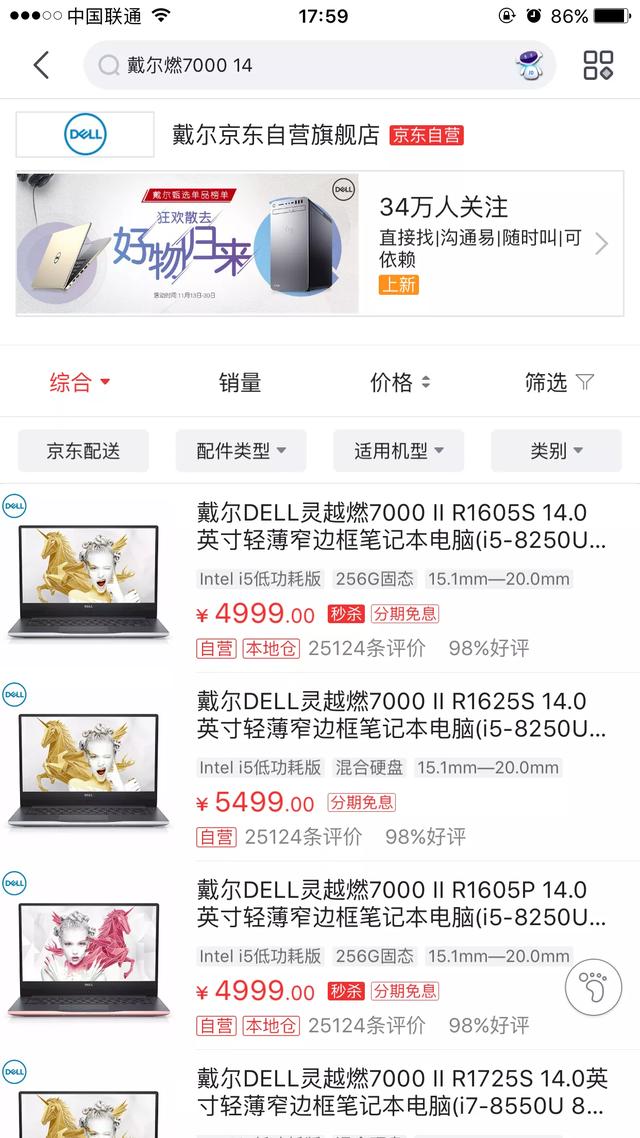Sort results by 销量
Viewport: 640px width, 1138px height.
pyautogui.click(x=240, y=382)
